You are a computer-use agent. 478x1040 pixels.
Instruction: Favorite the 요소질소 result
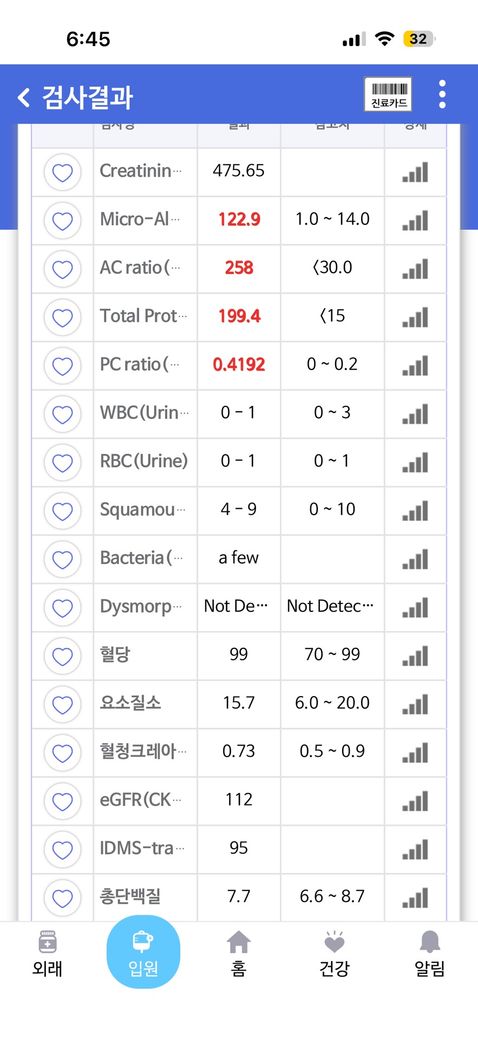[x=62, y=704]
